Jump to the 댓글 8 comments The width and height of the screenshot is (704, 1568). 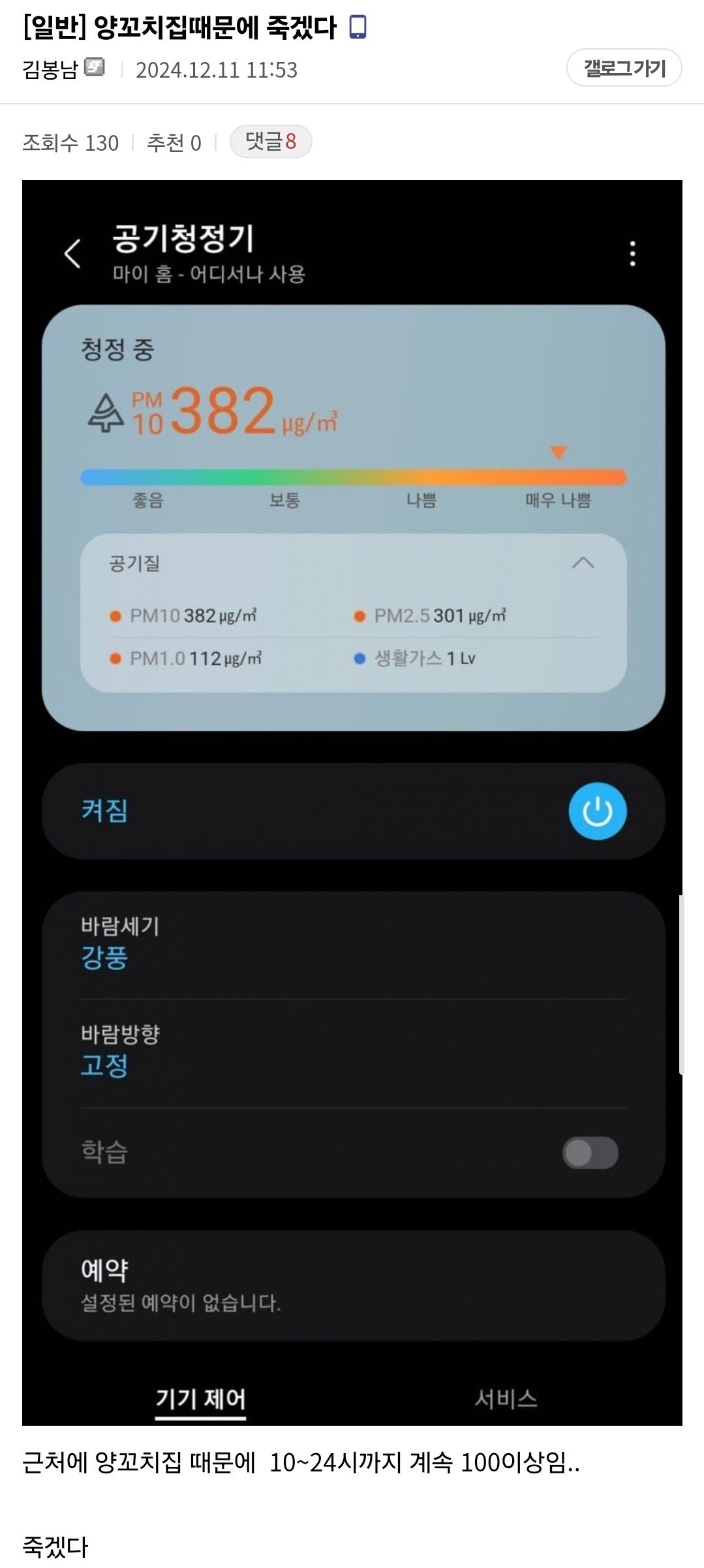(270, 142)
